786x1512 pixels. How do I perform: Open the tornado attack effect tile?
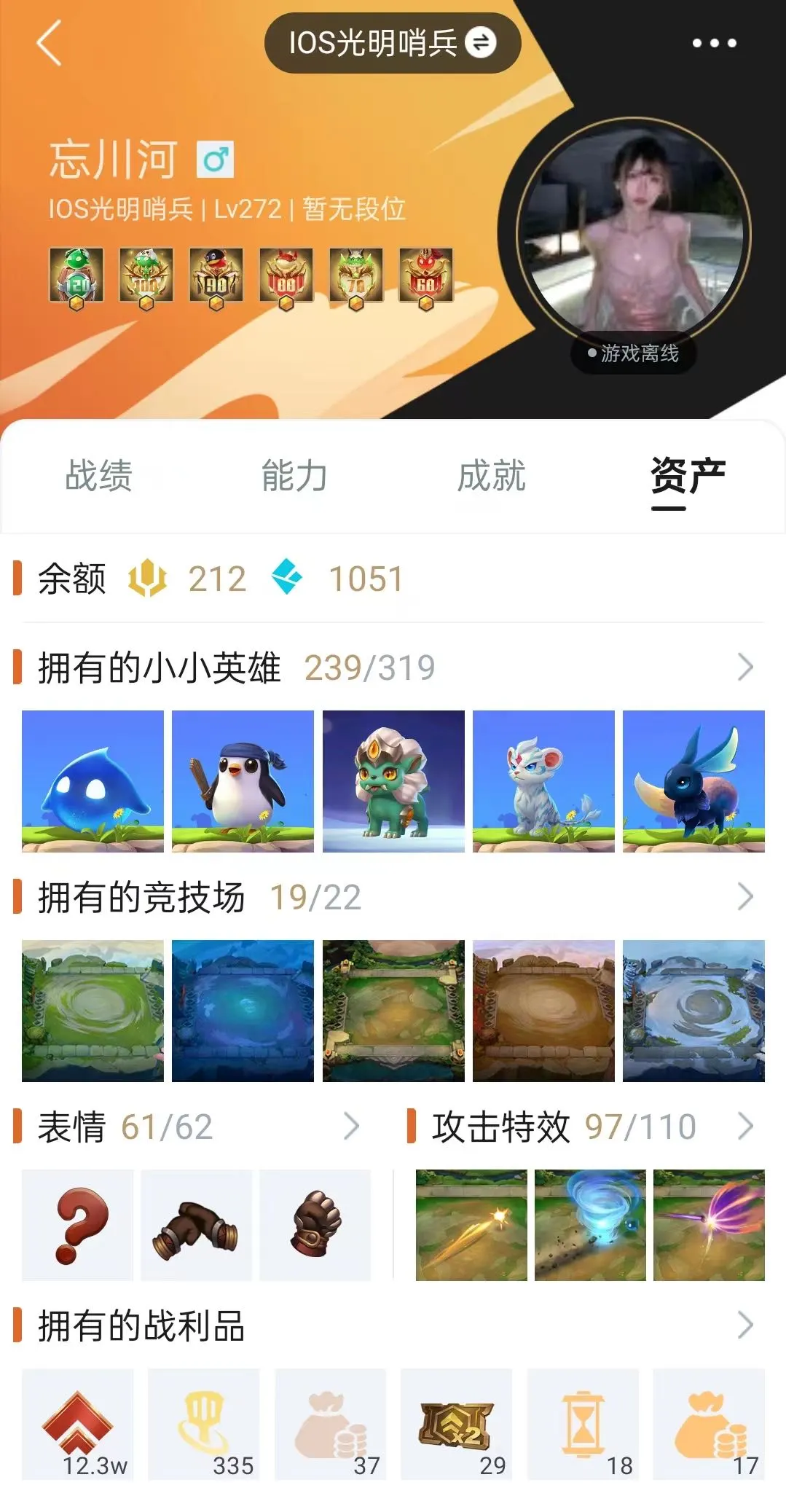coord(590,1225)
